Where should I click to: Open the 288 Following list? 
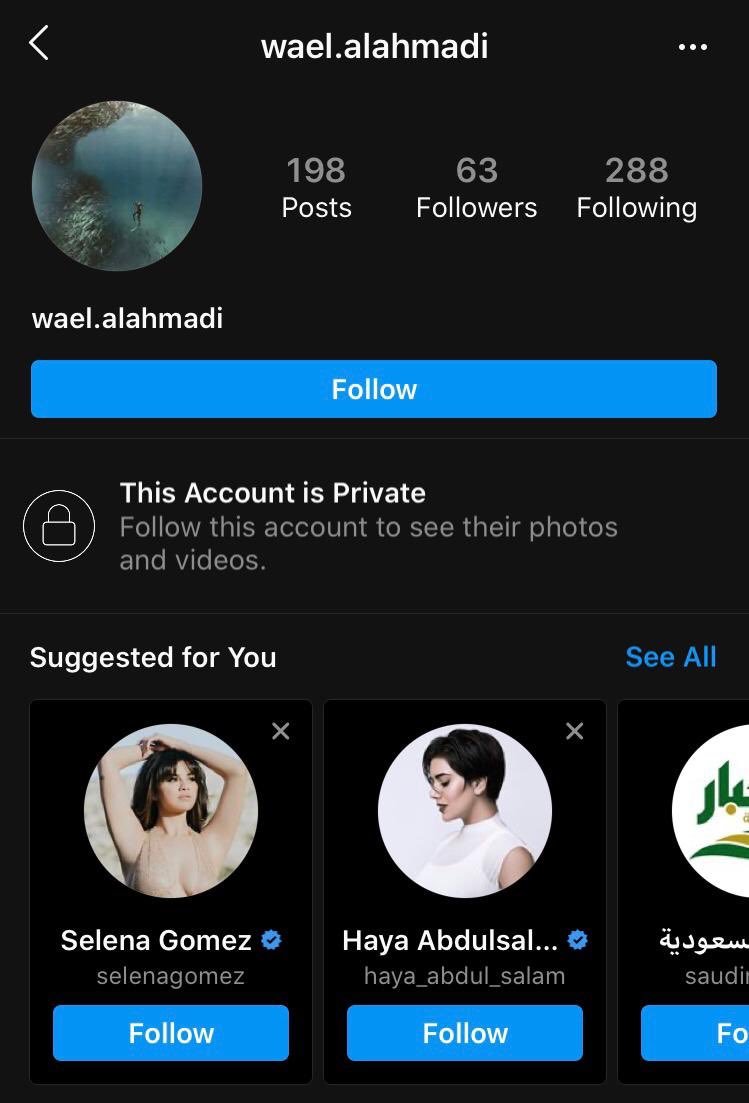point(636,187)
